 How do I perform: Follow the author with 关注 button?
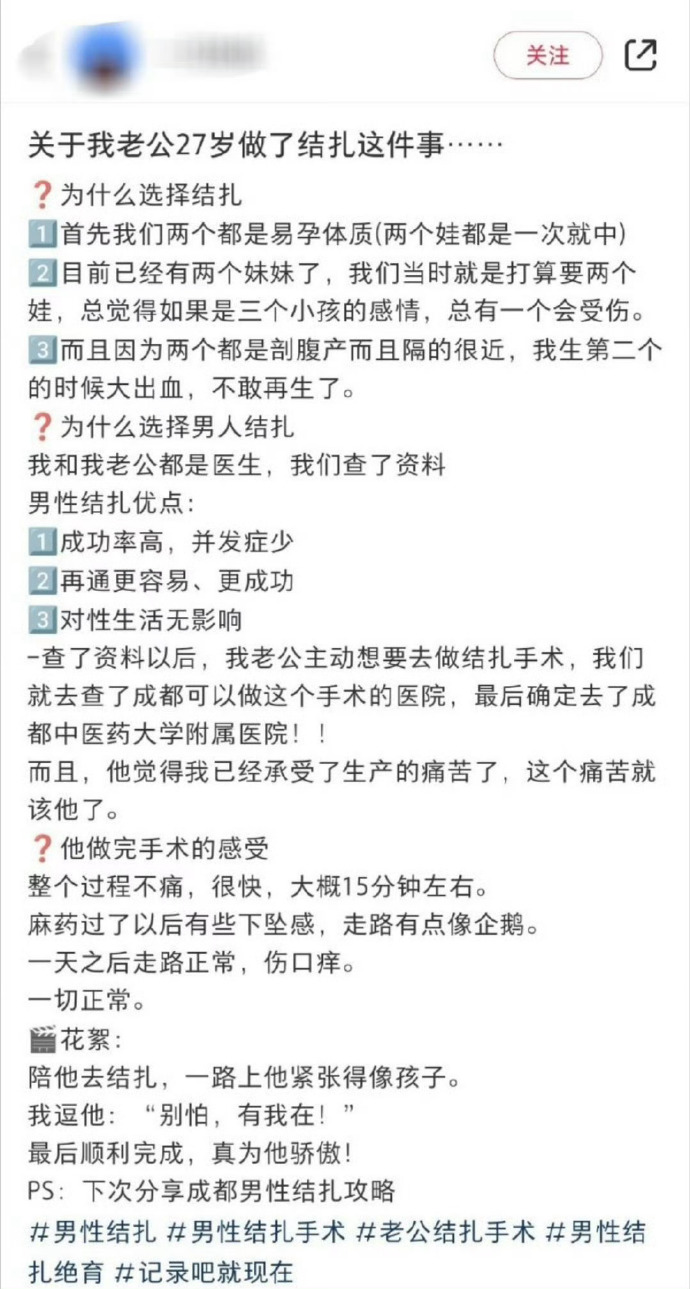click(x=548, y=55)
